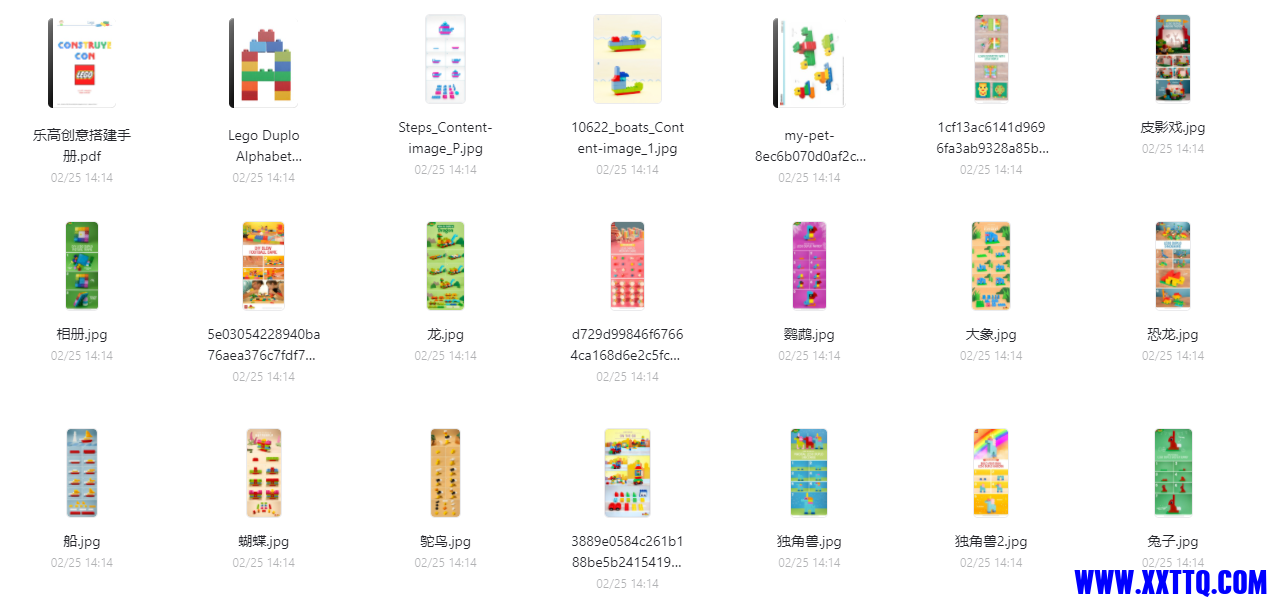Open the 1cf13ac6141d969 image file
Image resolution: width=1272 pixels, height=602 pixels.
pos(991,59)
